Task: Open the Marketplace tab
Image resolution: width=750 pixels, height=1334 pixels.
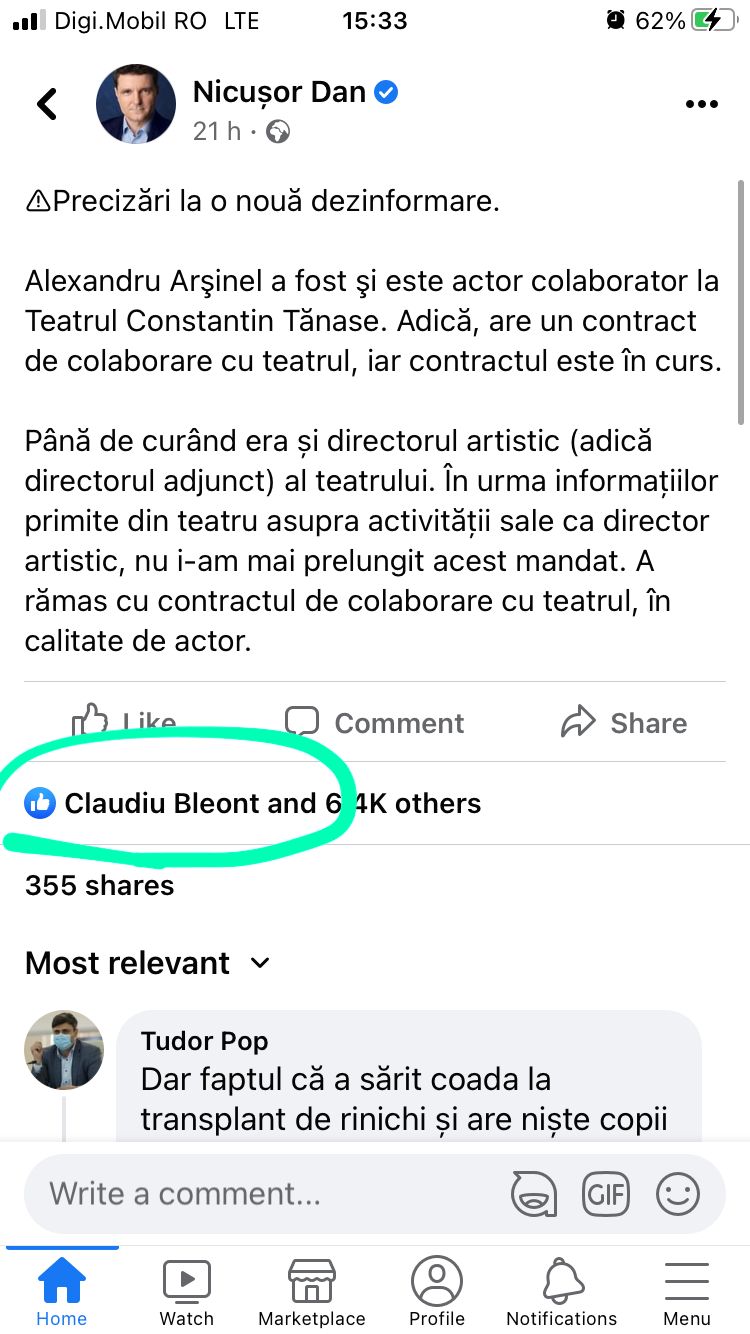Action: coord(312,1292)
